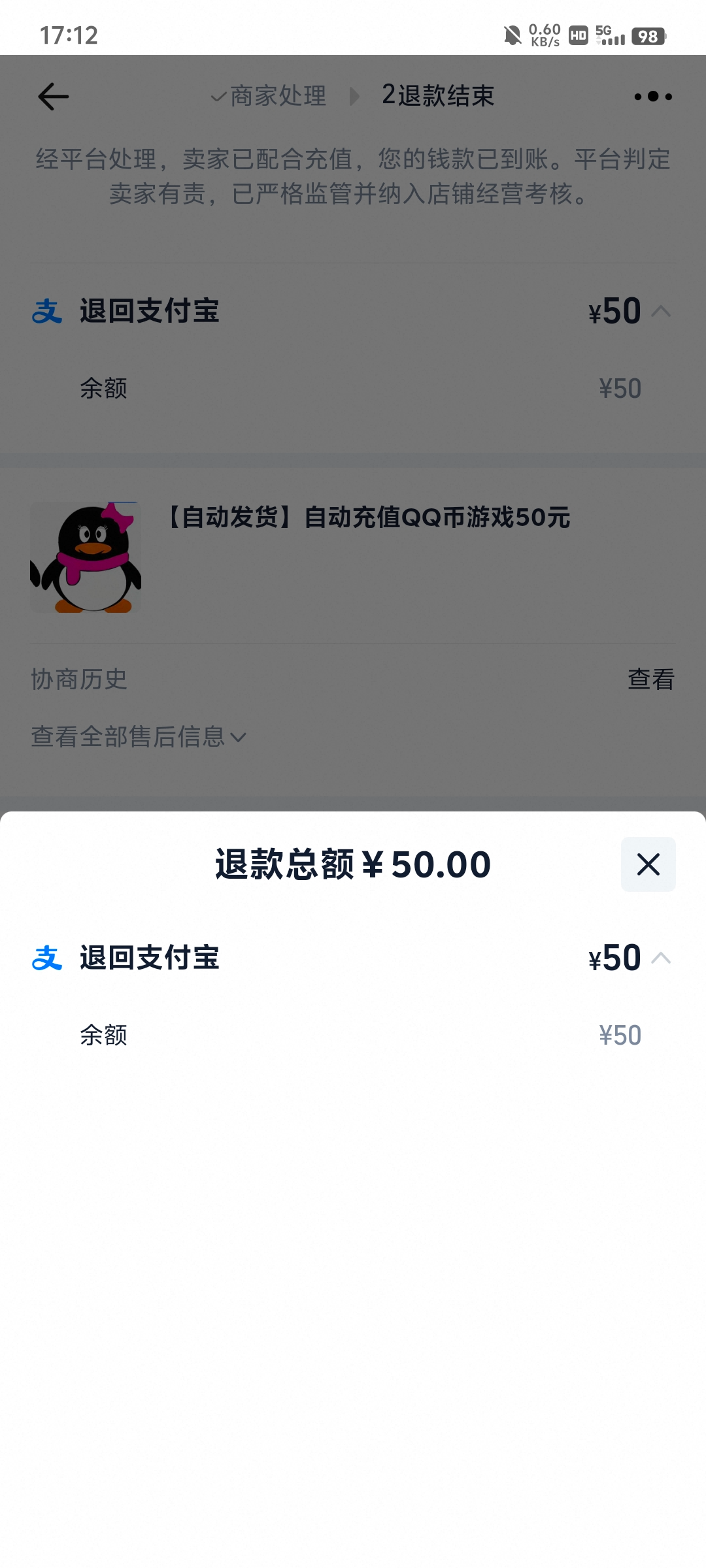Expand 查看全部售后信息 details
This screenshot has height=1568, width=706.
tap(139, 737)
